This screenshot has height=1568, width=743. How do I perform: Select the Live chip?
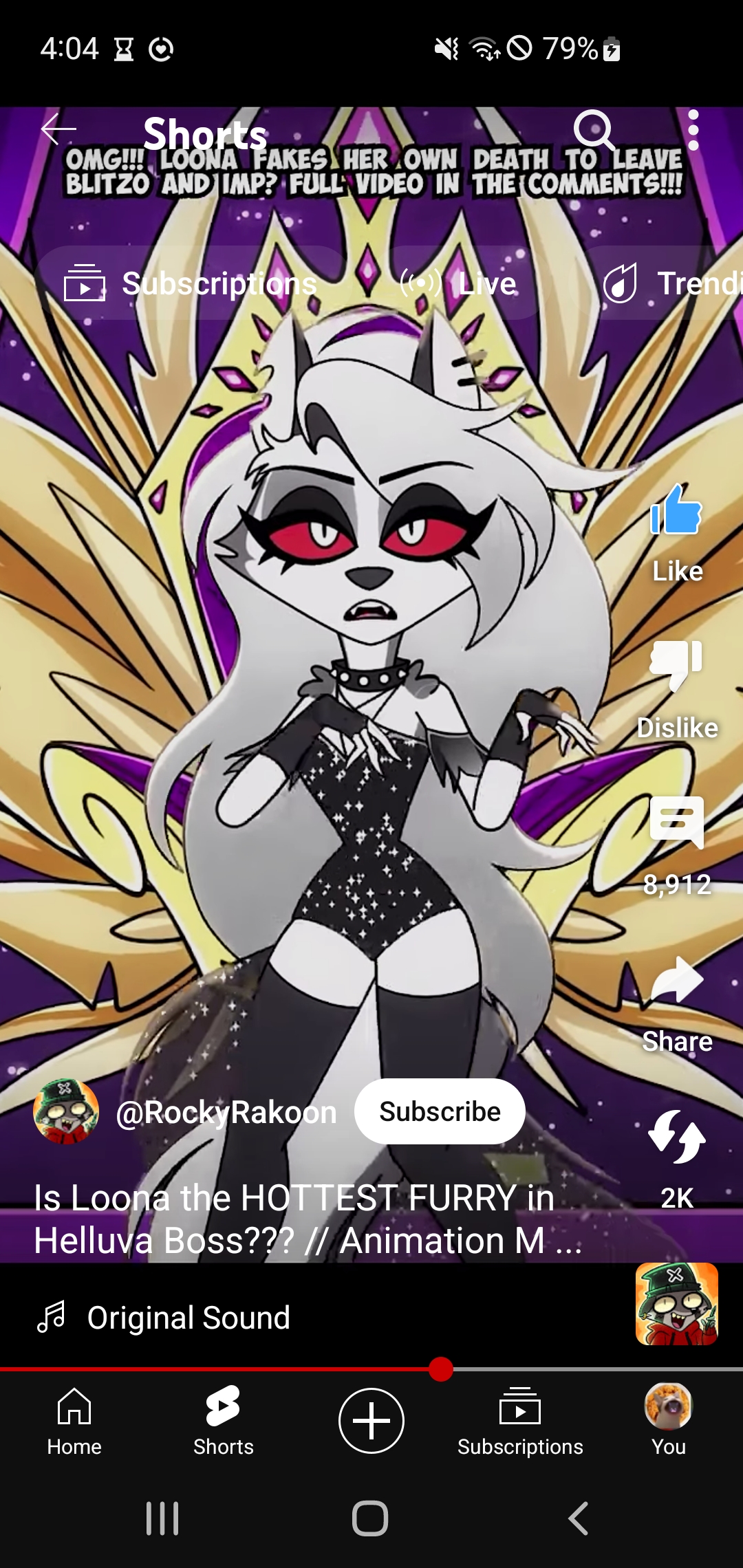click(x=459, y=283)
